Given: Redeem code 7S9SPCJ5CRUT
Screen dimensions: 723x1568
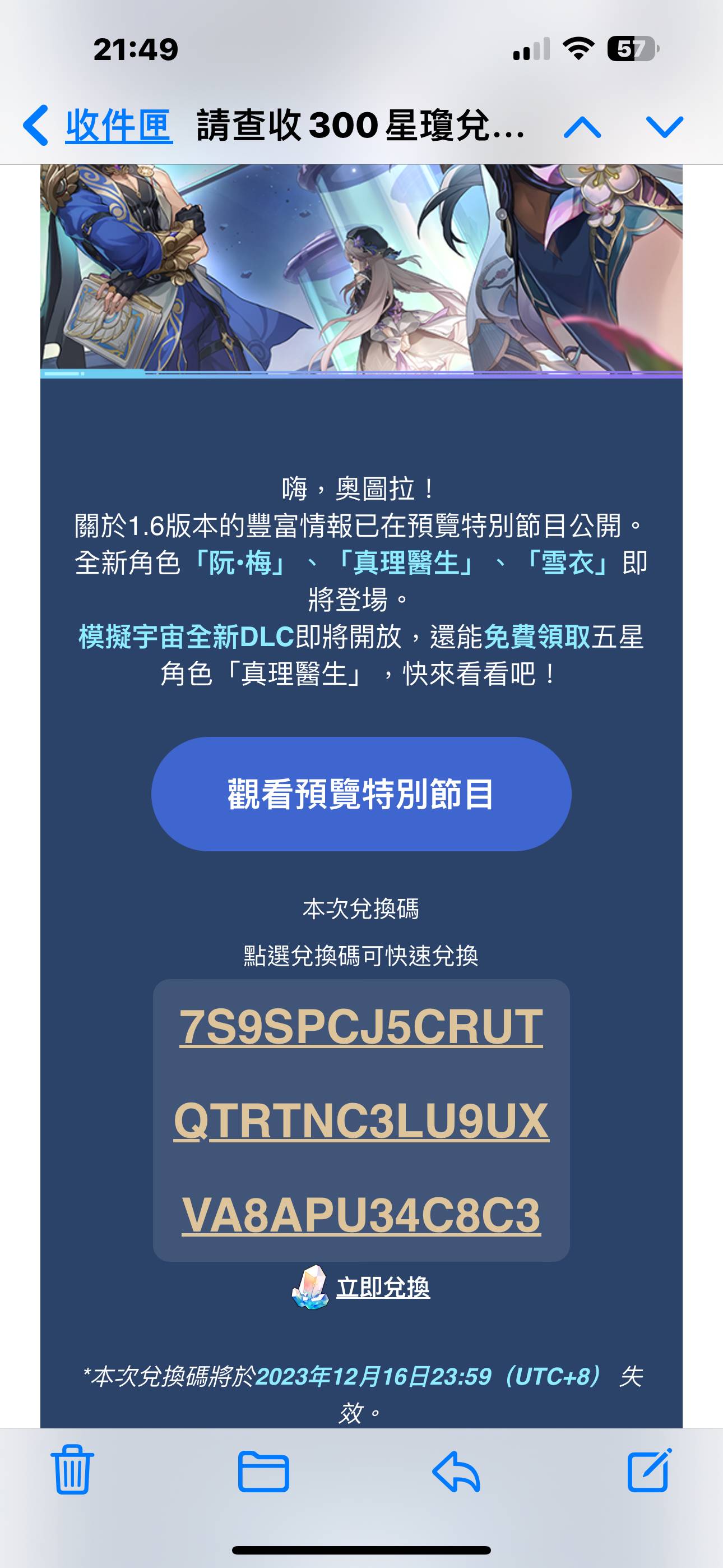Looking at the screenshot, I should [361, 1027].
